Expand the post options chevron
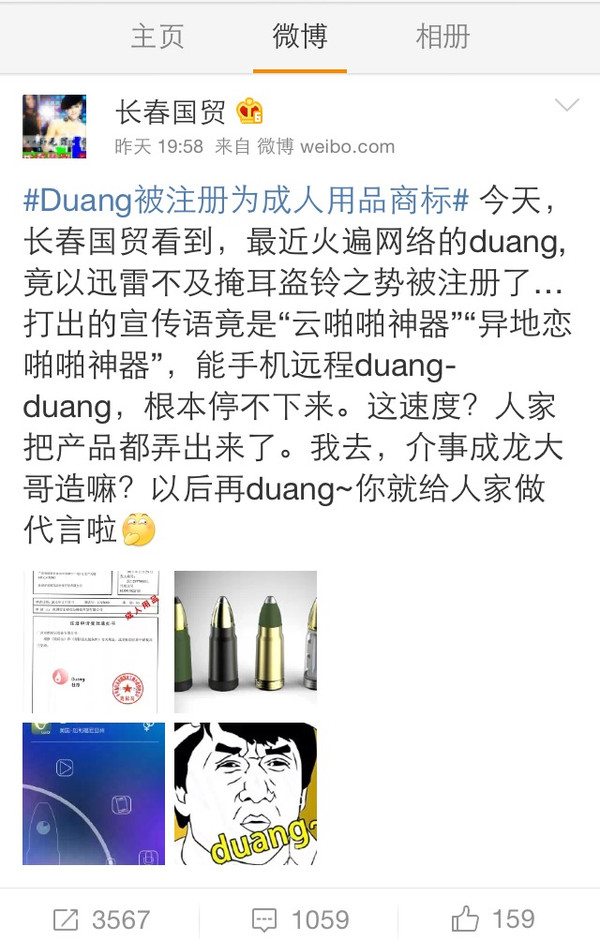Screen dimensions: 600x941 click(566, 105)
